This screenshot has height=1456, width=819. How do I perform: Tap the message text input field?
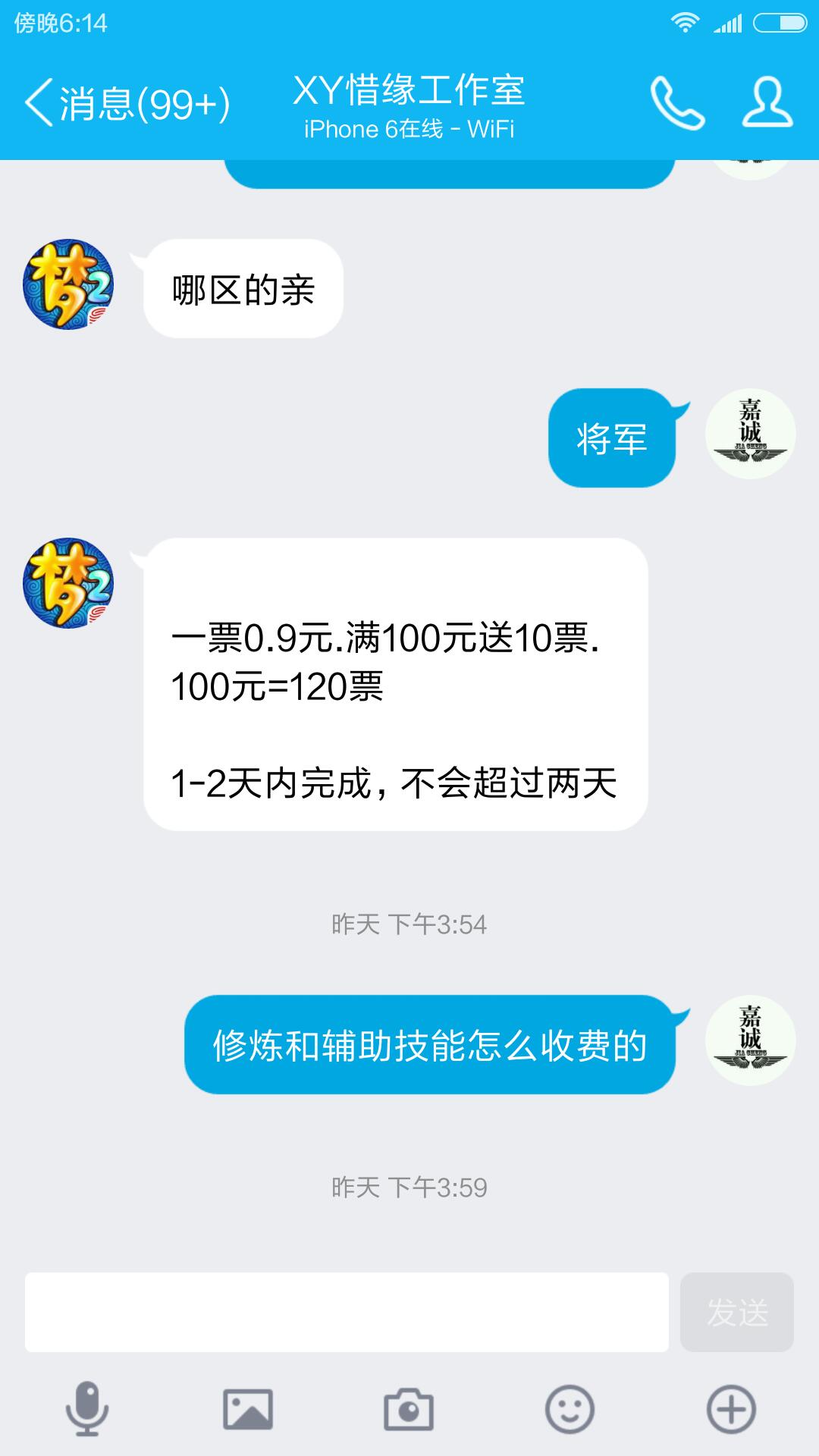point(347,1312)
